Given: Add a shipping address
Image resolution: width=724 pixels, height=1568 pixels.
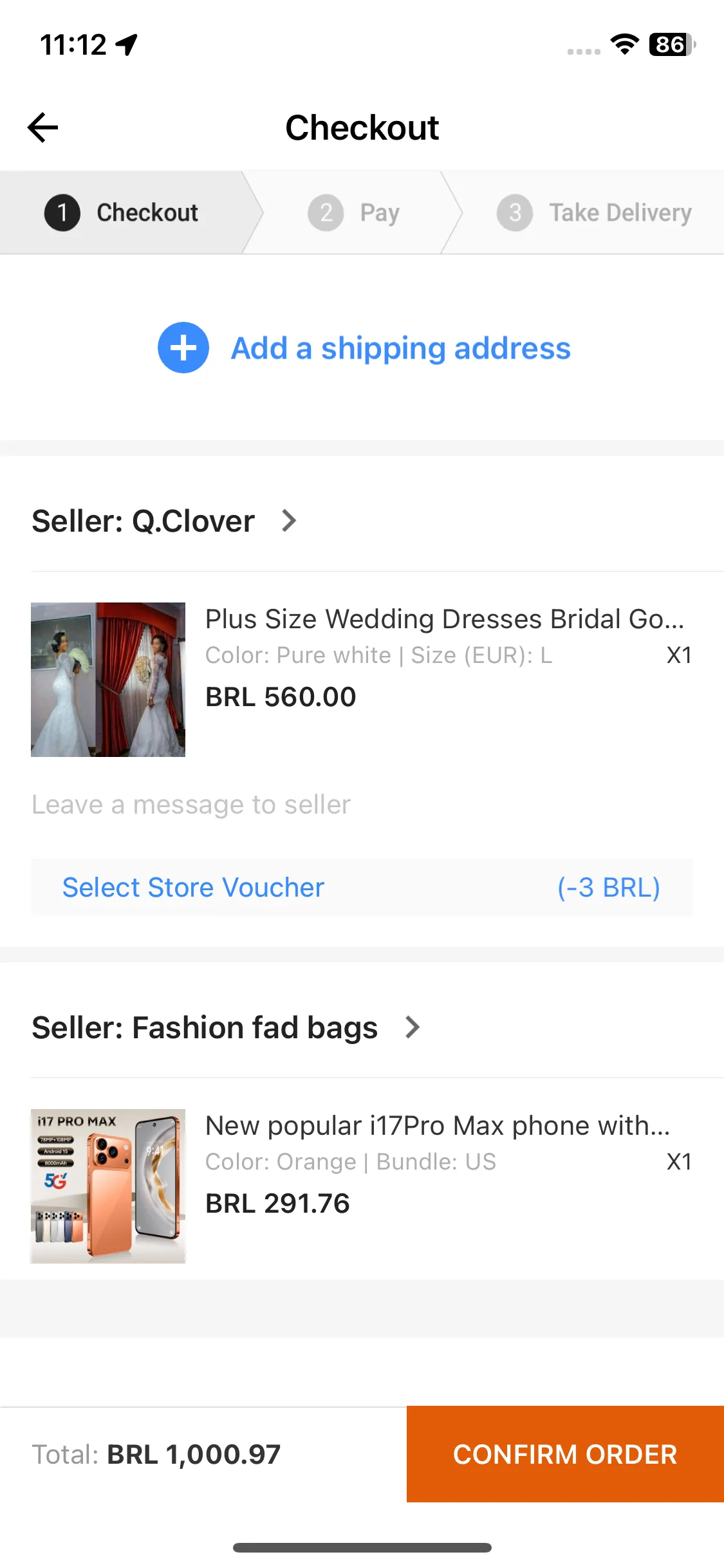Looking at the screenshot, I should pyautogui.click(x=364, y=348).
